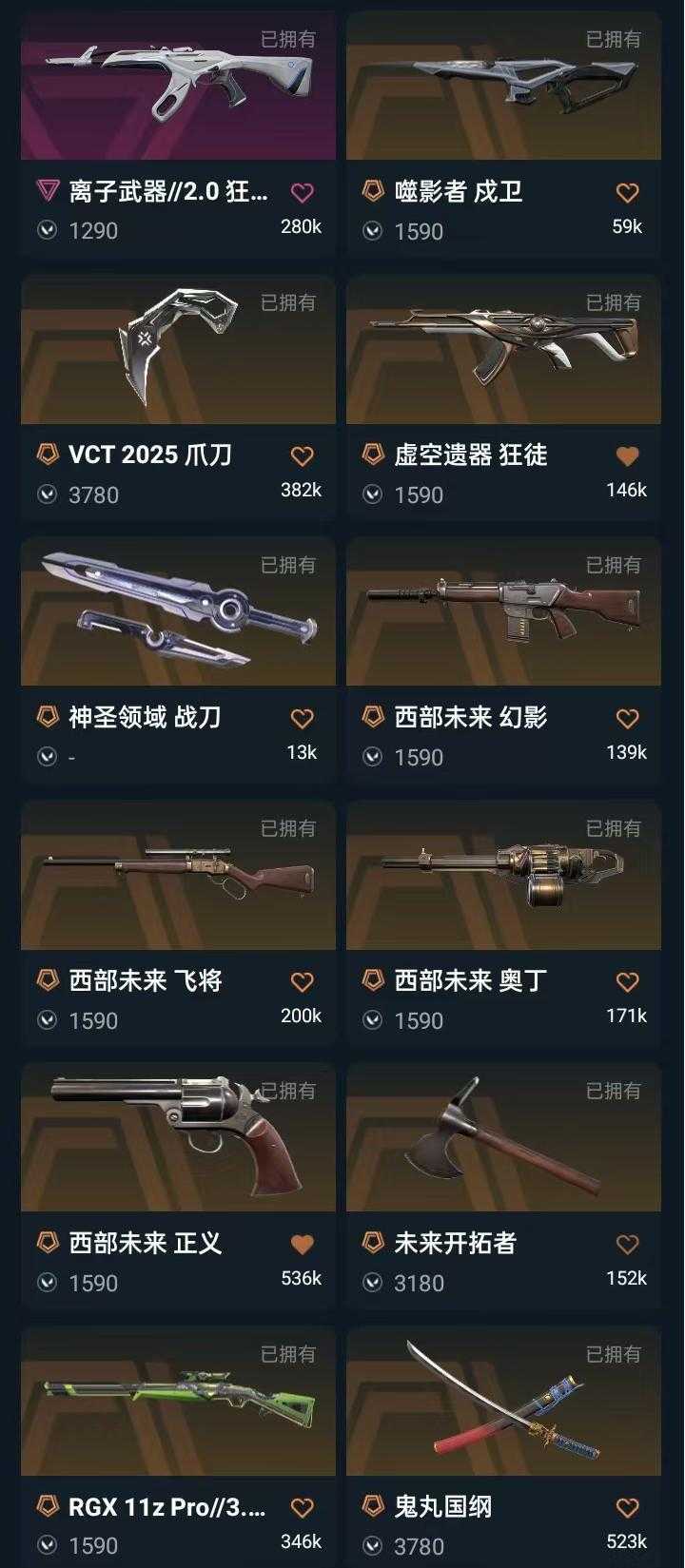The image size is (685, 1568).
Task: Favorite the 神圣领域 战刀 skin
Action: click(x=302, y=719)
